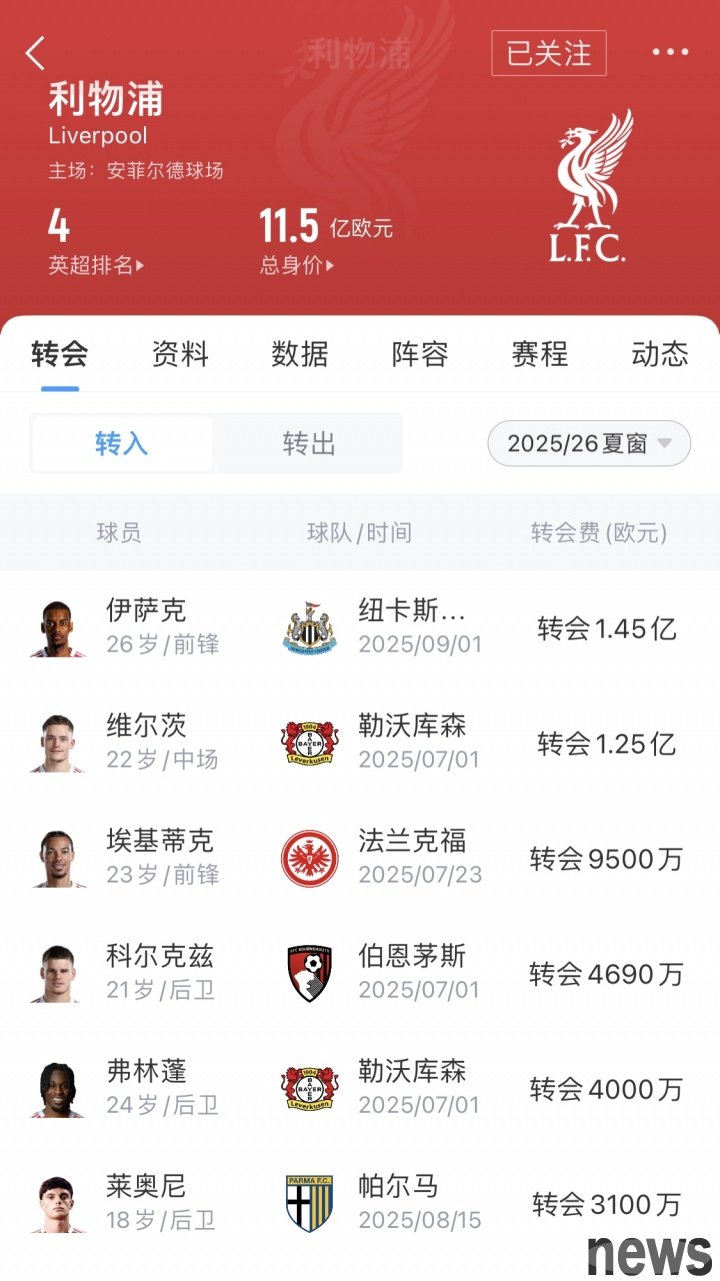The image size is (720, 1281).
Task: Expand the 2025/26夏窗 window dropdown
Action: [588, 444]
